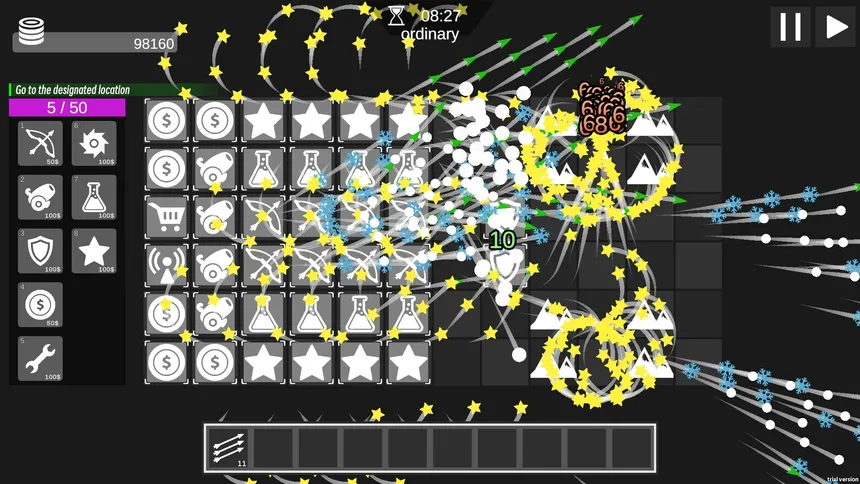
Task: Pick the star tower from the build palette
Action: point(94,251)
